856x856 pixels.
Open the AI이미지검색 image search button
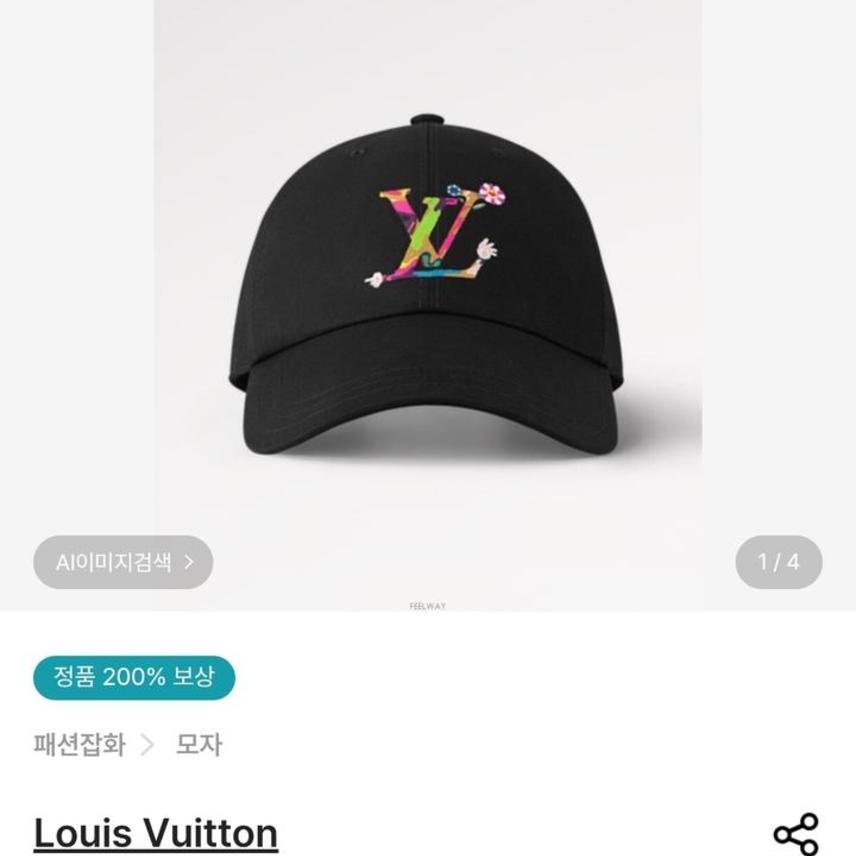pos(123,562)
